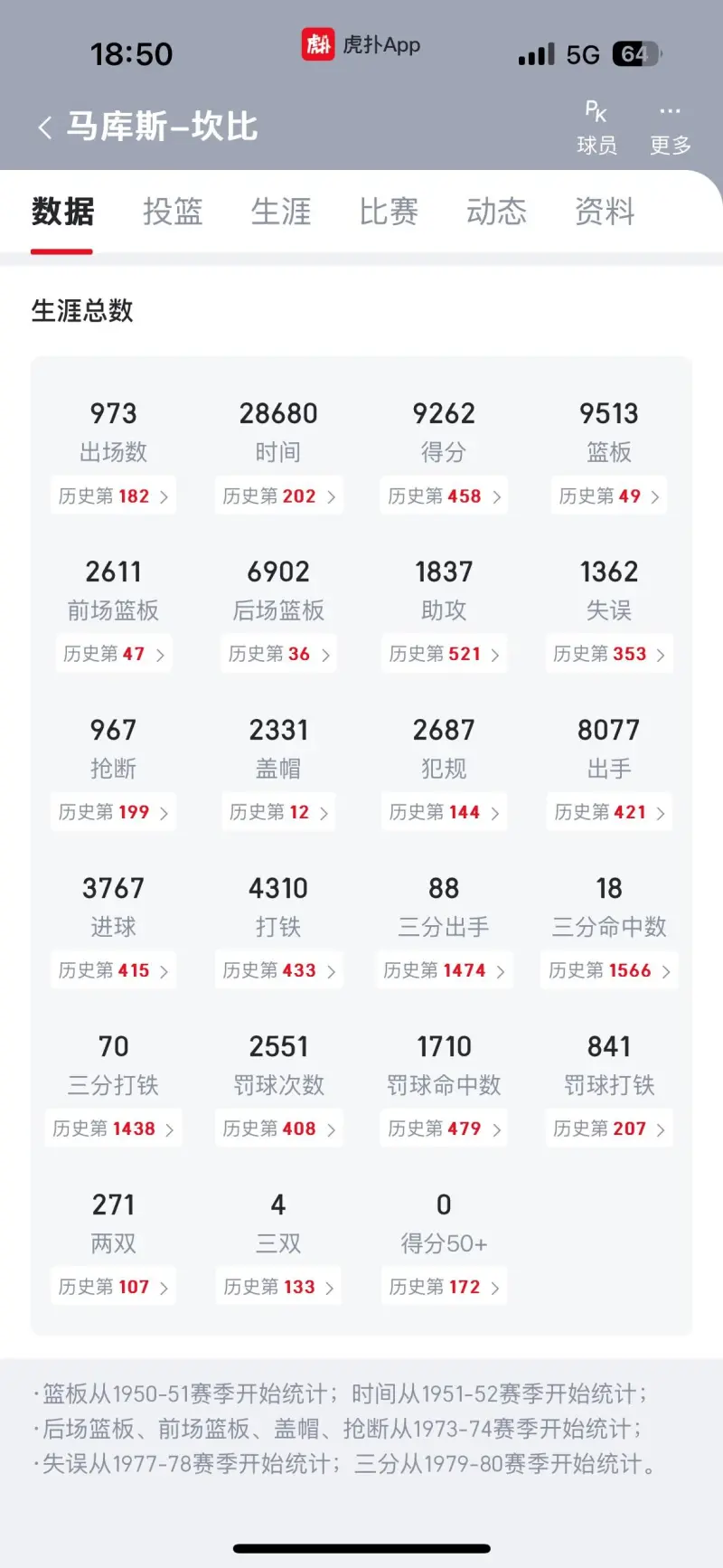723x1568 pixels.
Task: View 两双 all-time rank 历史第107
Action: coord(113,1288)
